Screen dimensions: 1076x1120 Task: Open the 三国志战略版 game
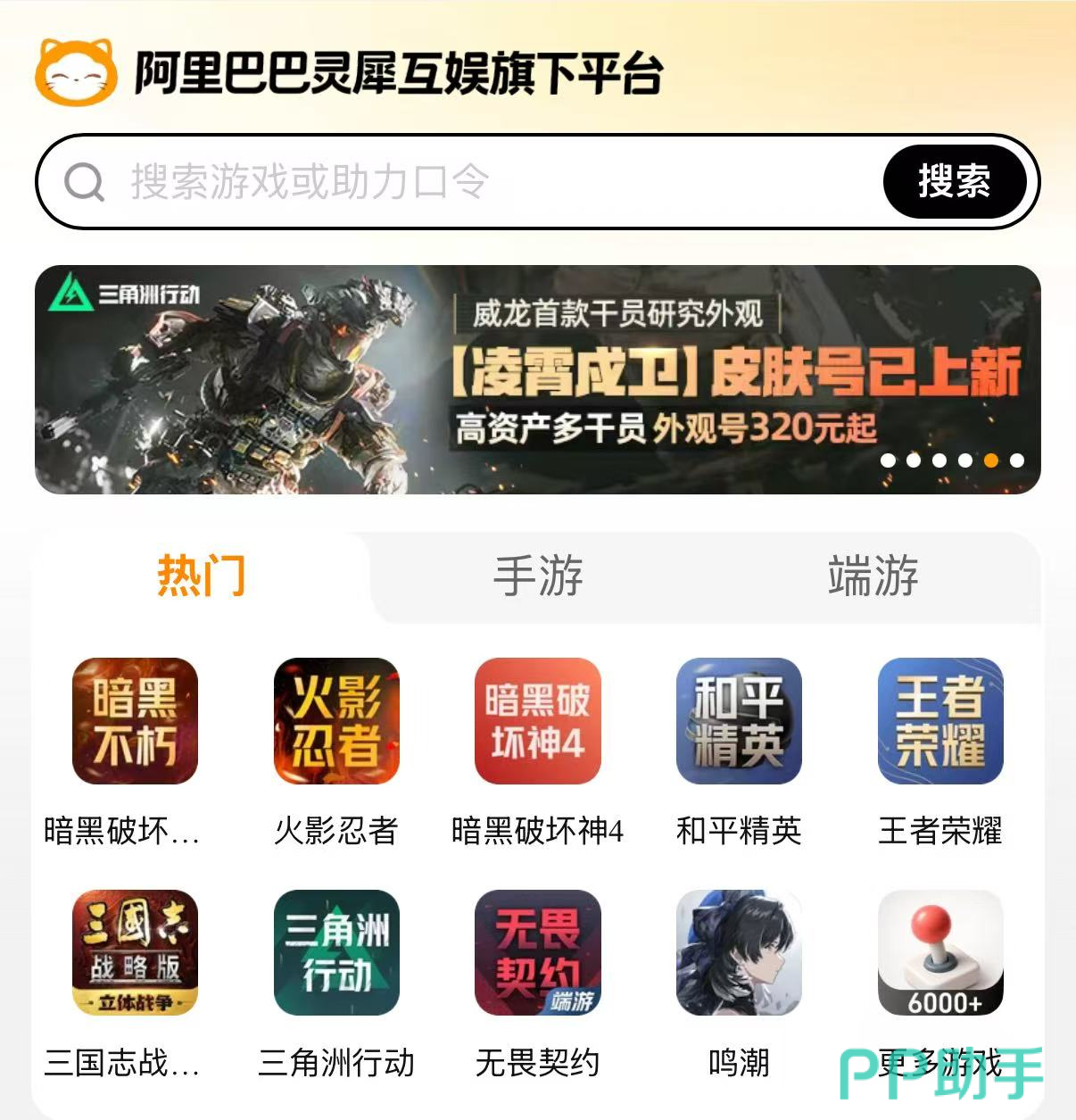click(135, 953)
